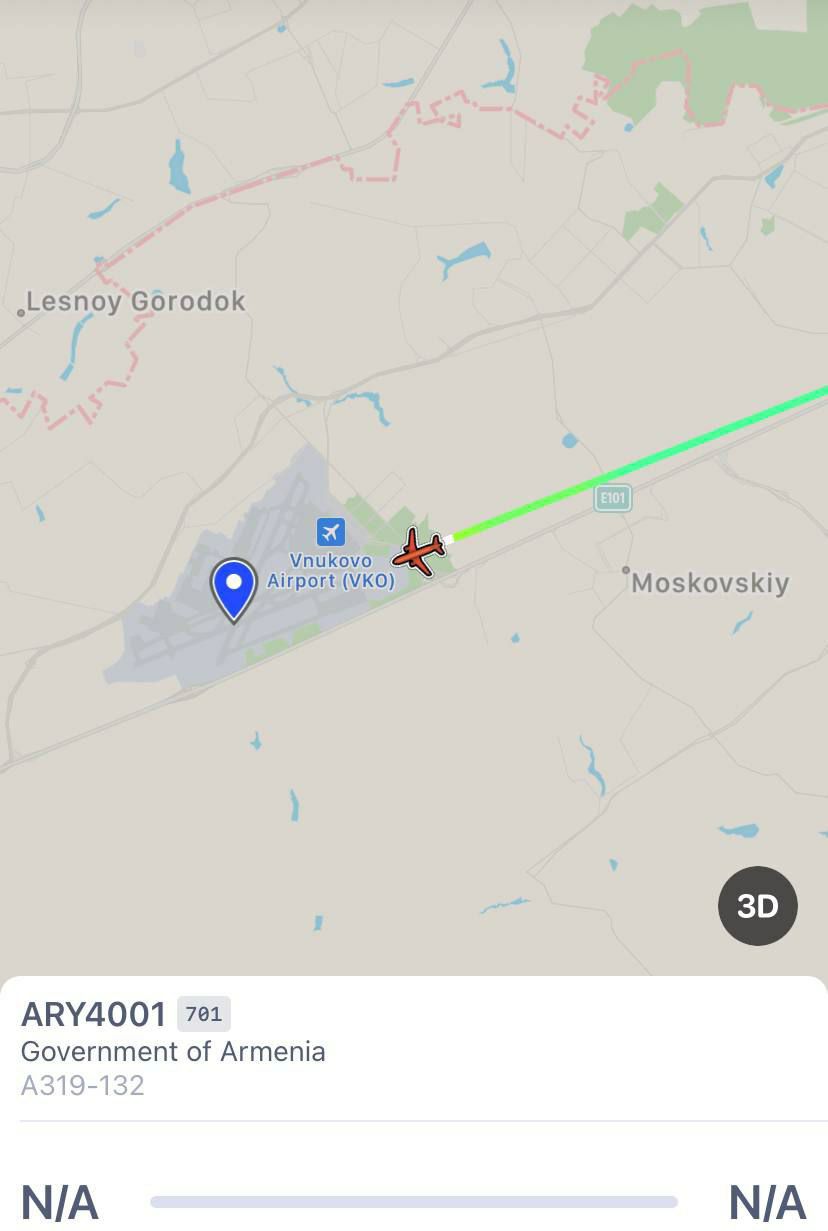Viewport: 828px width, 1231px height.
Task: Open the Vnukovo Airport (VKO) marker
Action: [x=331, y=532]
